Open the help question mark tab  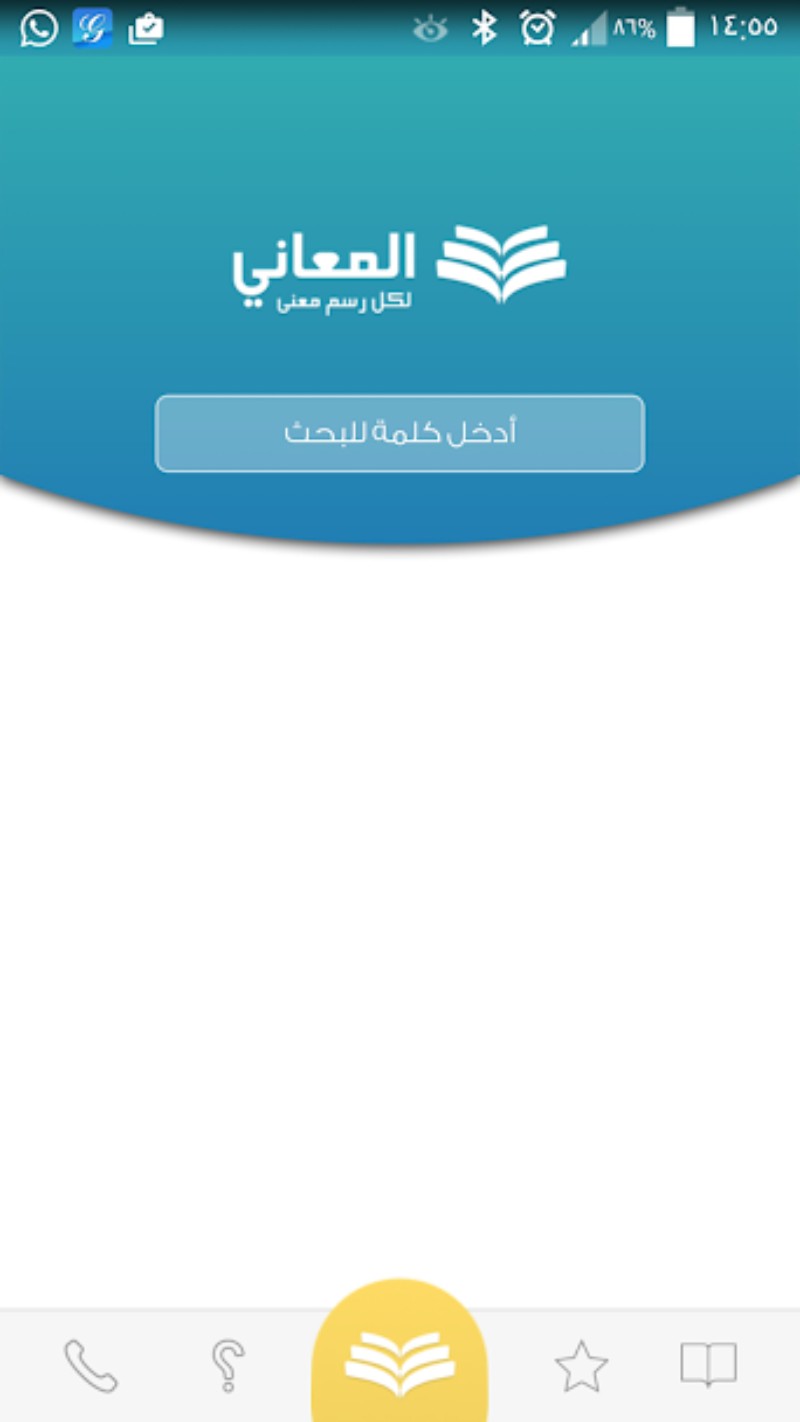pyautogui.click(x=227, y=1367)
